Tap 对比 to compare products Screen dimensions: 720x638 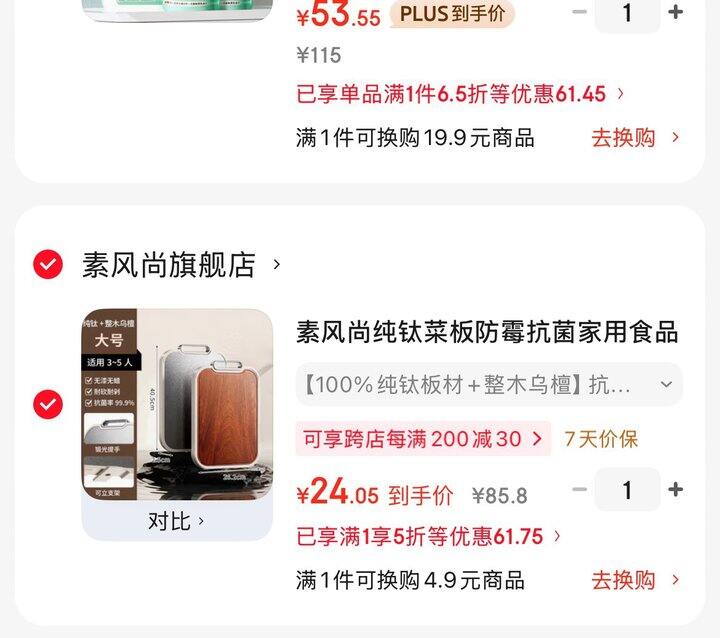point(176,521)
